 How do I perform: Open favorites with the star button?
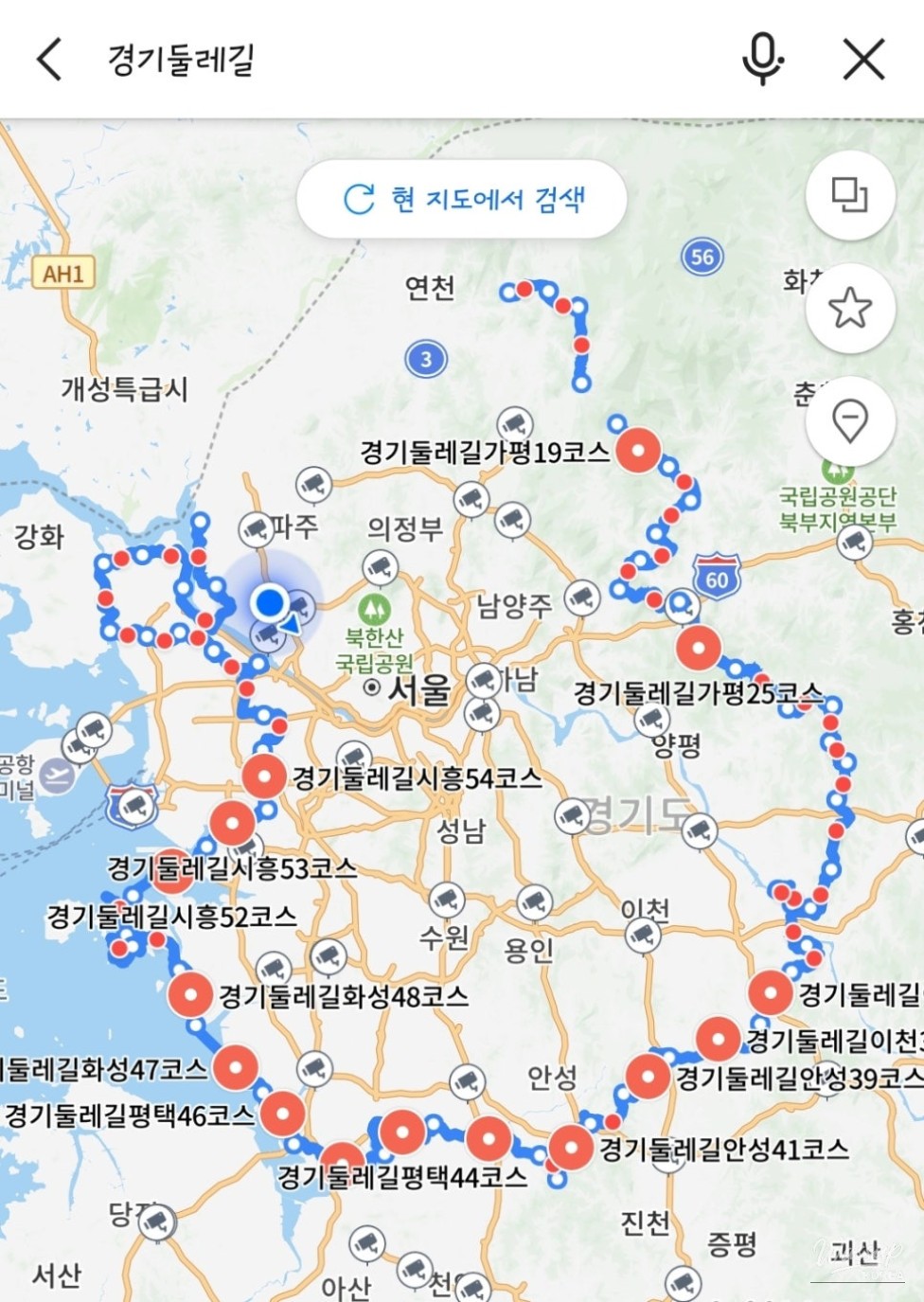pyautogui.click(x=849, y=308)
